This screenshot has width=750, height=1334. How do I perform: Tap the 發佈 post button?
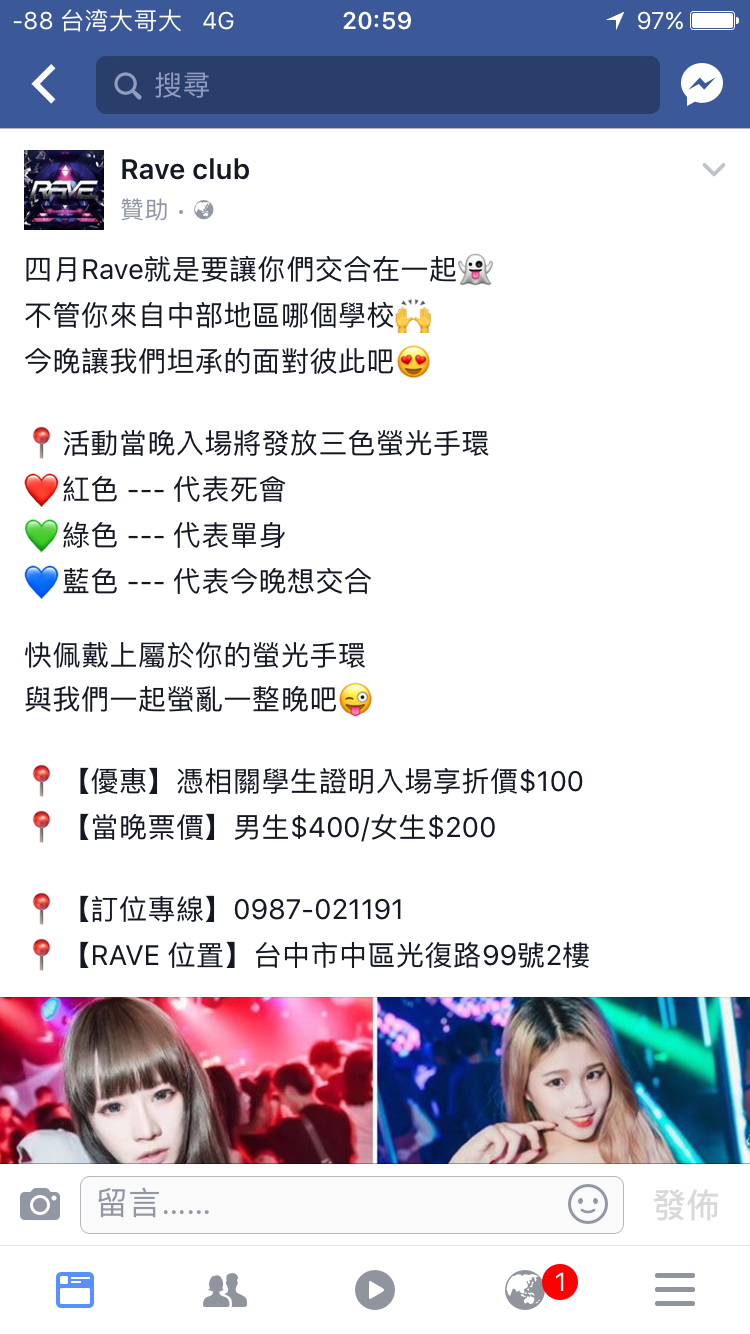point(686,1205)
